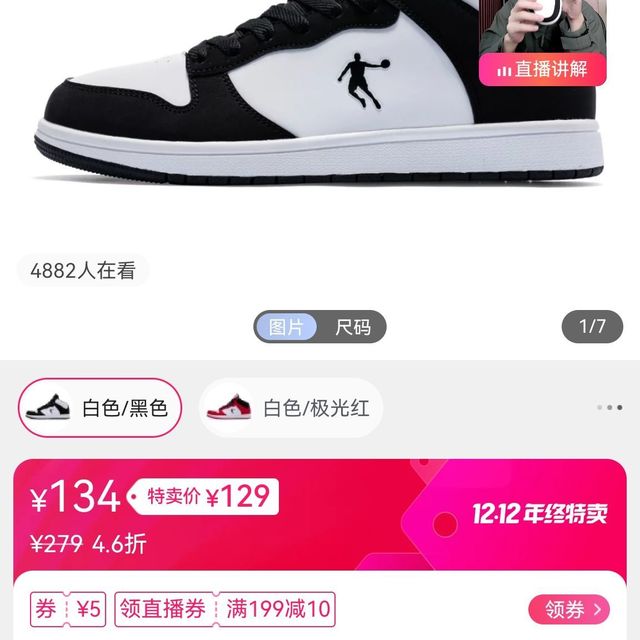Open the 12·12 年终特卖 promotion banner

pos(539,514)
